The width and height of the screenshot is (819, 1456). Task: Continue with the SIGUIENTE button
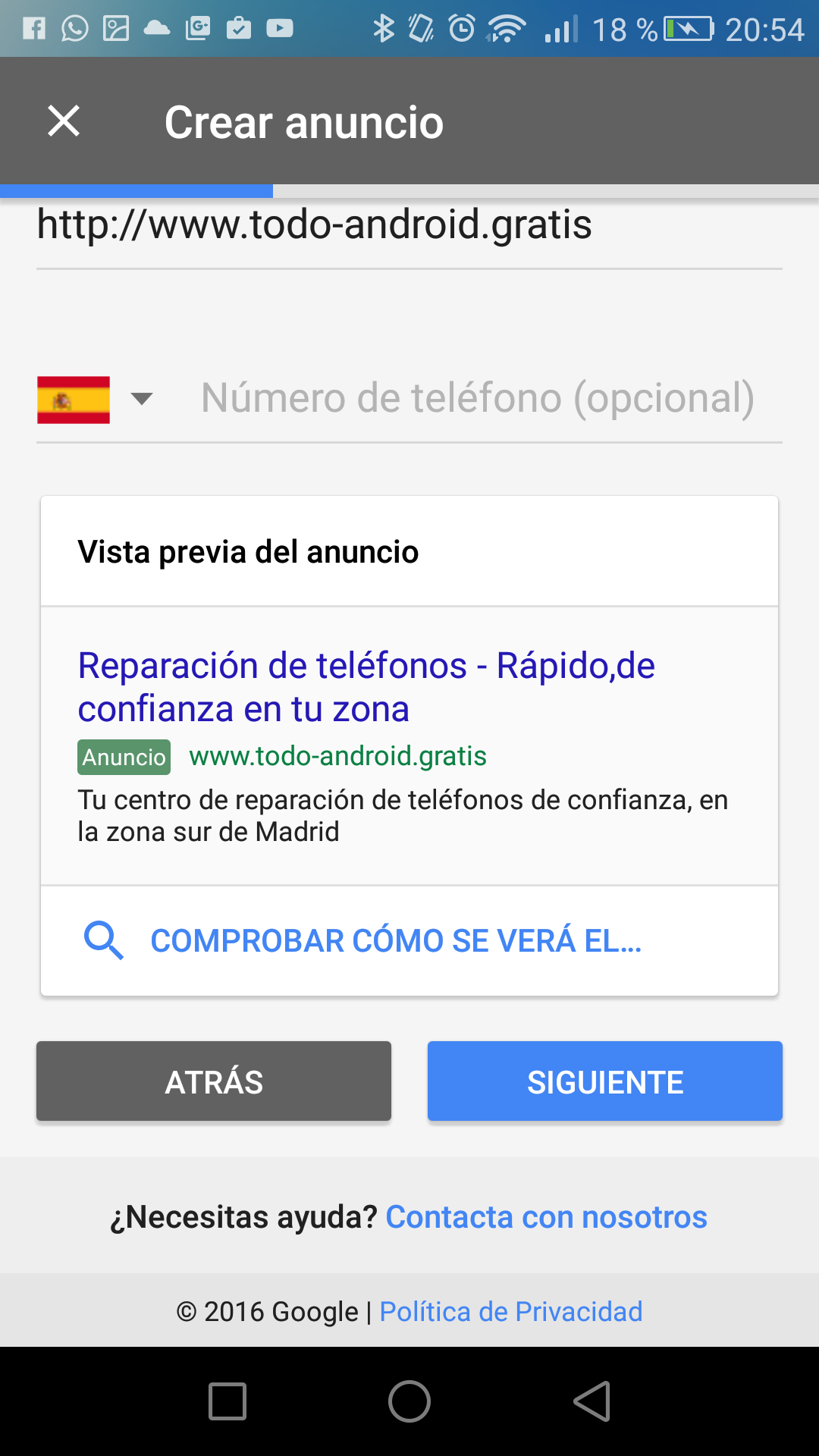pyautogui.click(x=604, y=1081)
